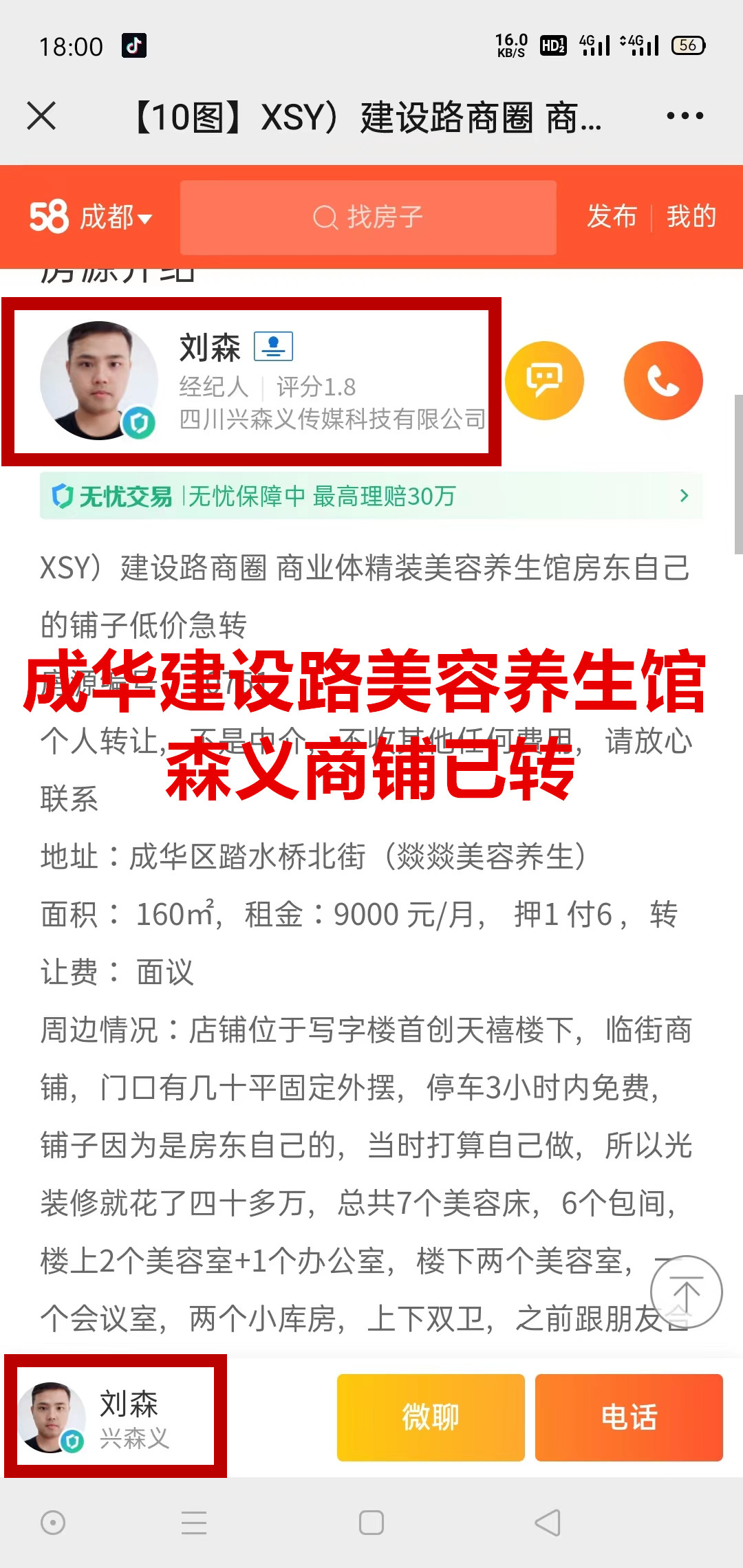743x1568 pixels.
Task: Go to system home screen
Action: pyautogui.click(x=371, y=1523)
